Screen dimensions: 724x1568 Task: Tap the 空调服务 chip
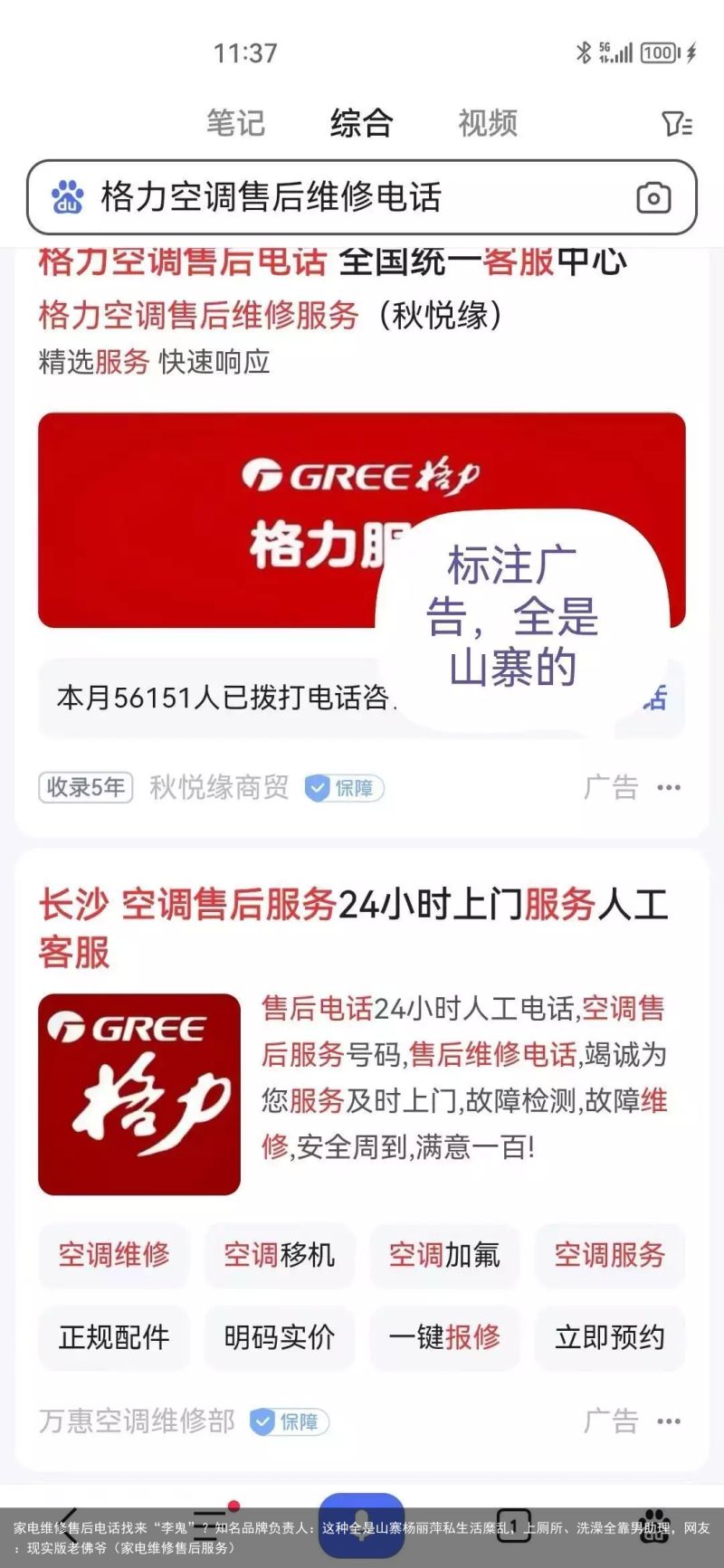(610, 1255)
